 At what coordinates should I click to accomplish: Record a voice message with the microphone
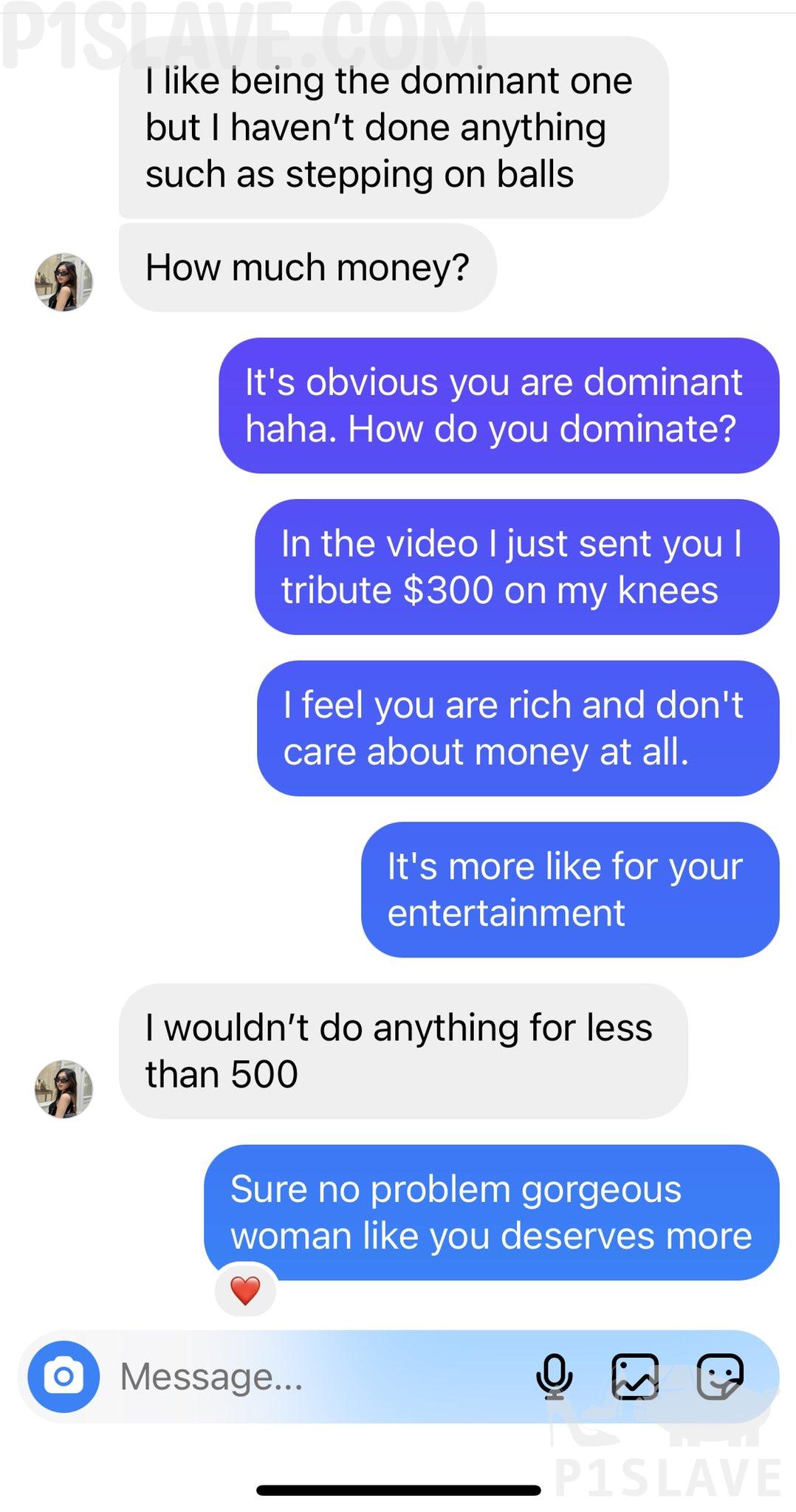coord(554,1377)
